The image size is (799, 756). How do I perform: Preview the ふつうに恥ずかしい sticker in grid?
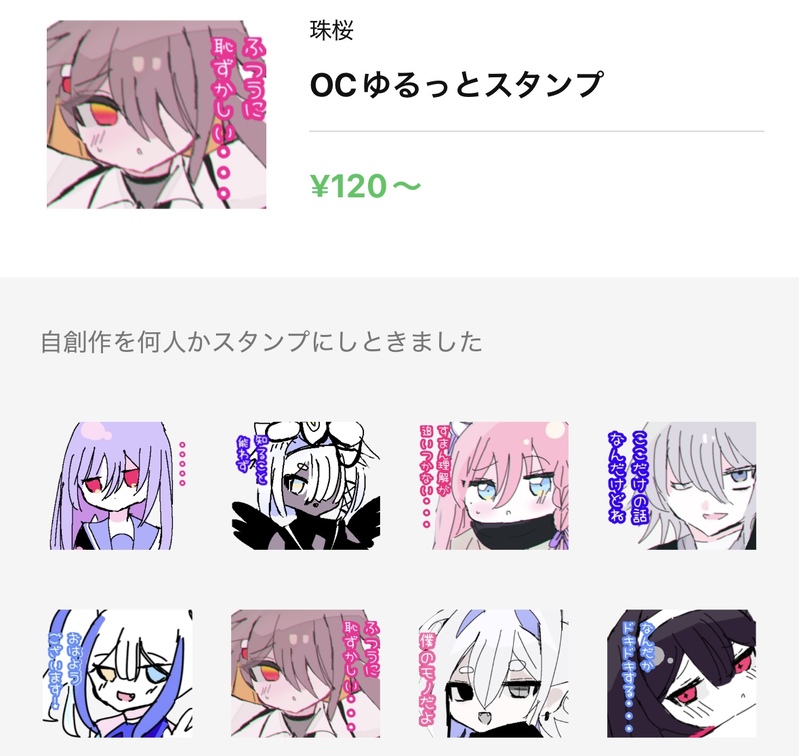305,673
